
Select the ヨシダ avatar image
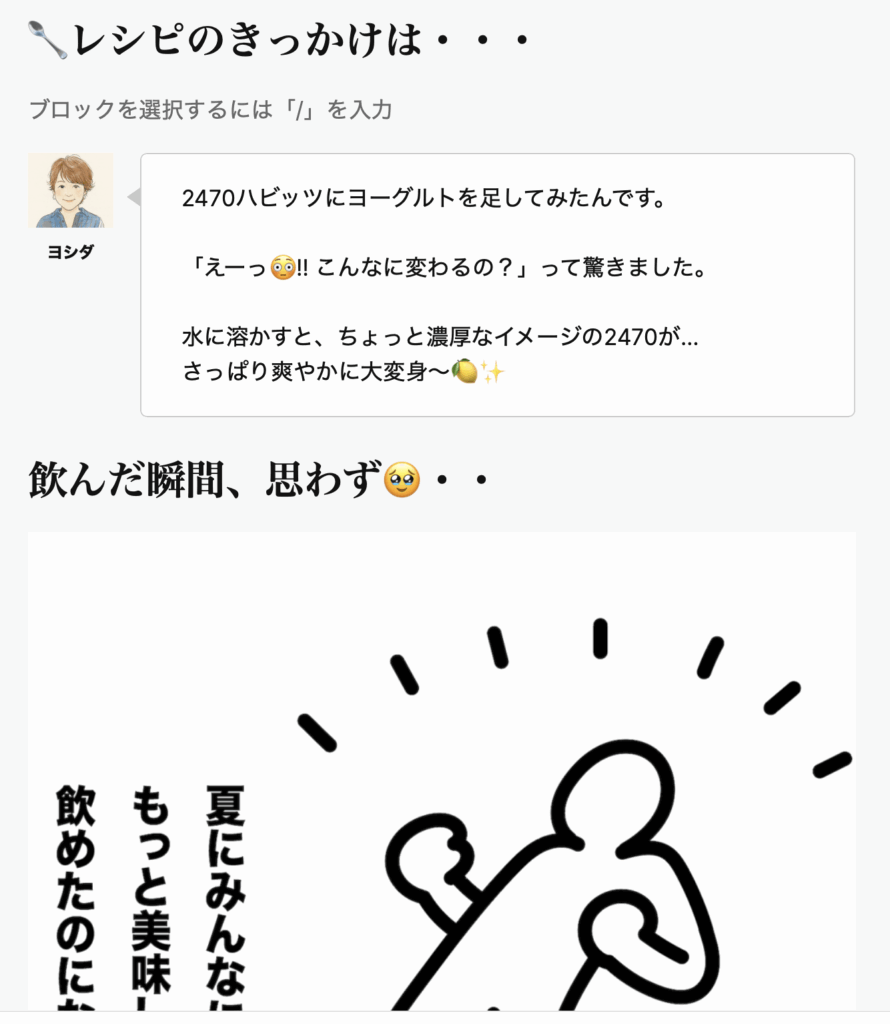[70, 191]
